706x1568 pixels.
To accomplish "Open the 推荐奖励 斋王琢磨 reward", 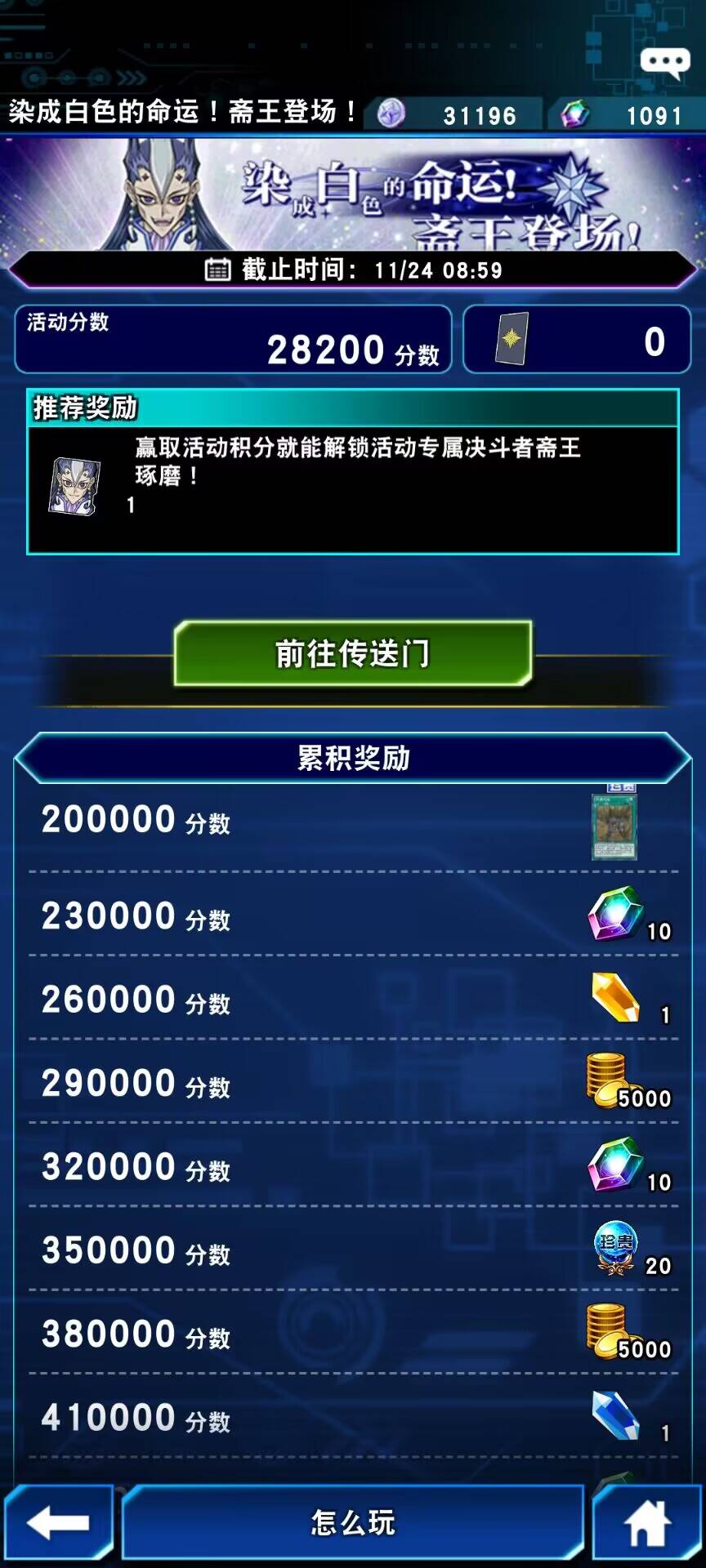I will pos(75,486).
